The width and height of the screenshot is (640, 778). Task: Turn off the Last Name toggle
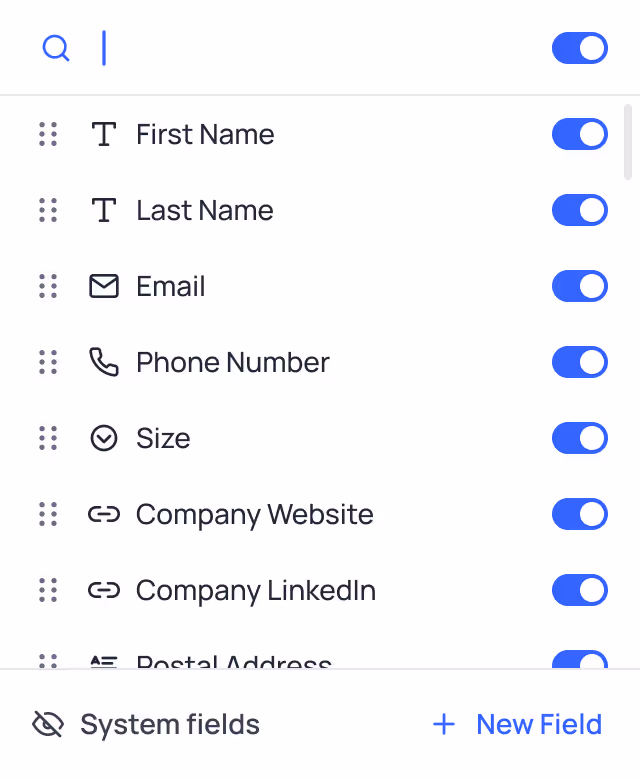(x=579, y=210)
